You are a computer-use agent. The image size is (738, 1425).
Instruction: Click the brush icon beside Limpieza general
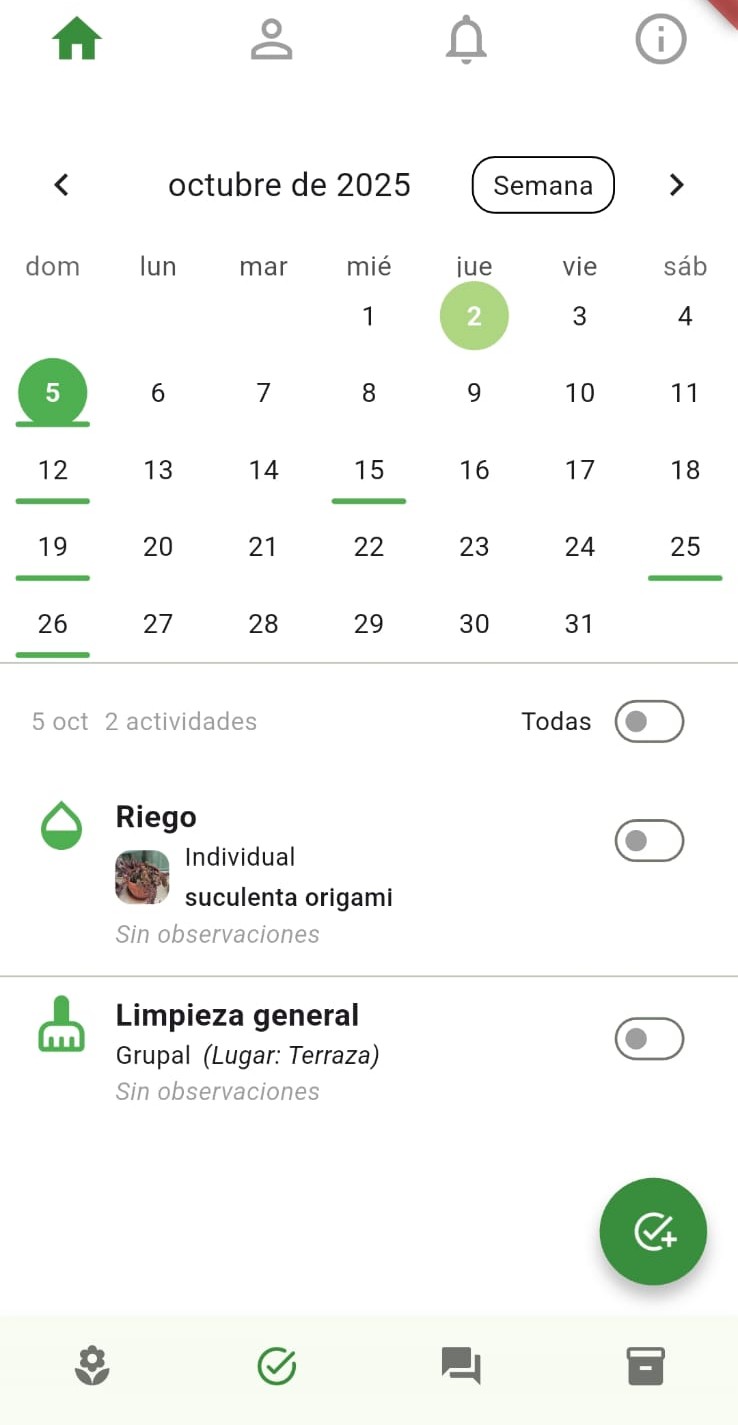[x=61, y=1023]
